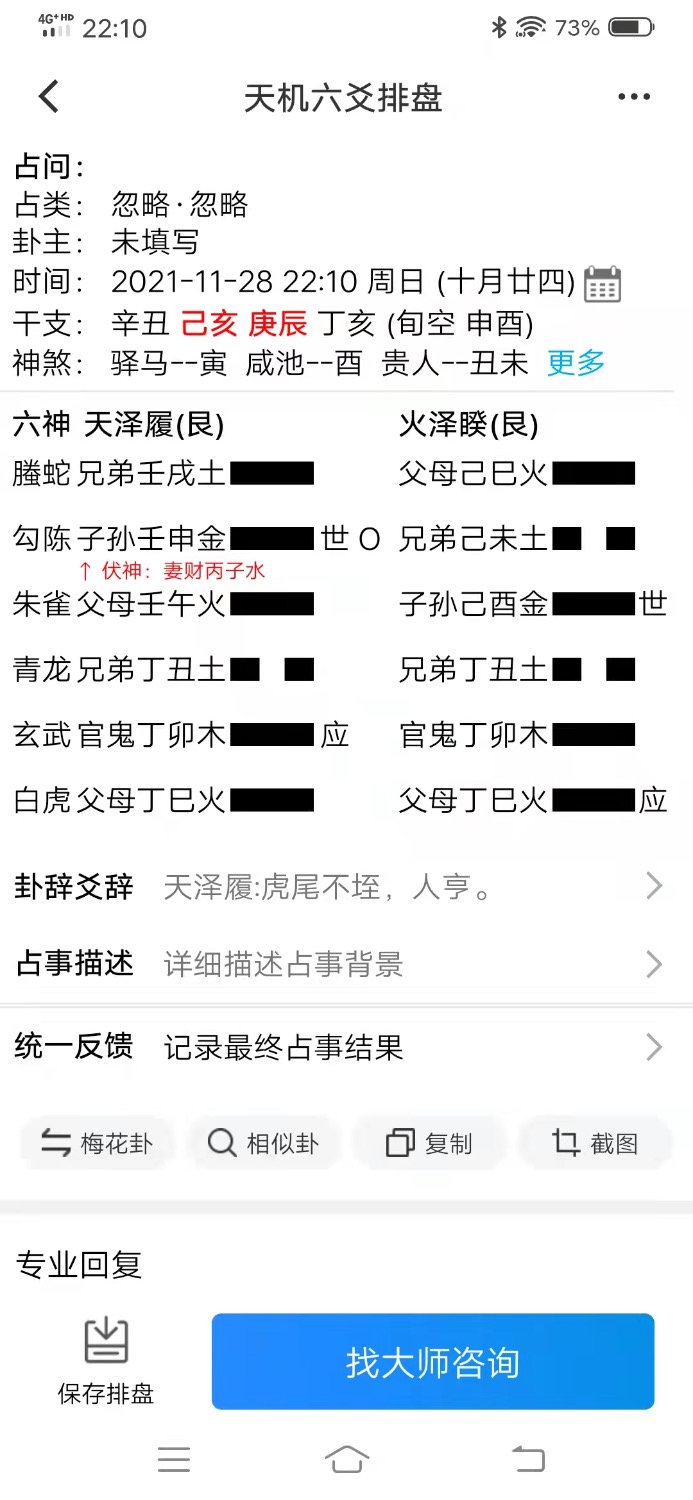
Task: Open the three-dot overflow menu
Action: click(634, 97)
